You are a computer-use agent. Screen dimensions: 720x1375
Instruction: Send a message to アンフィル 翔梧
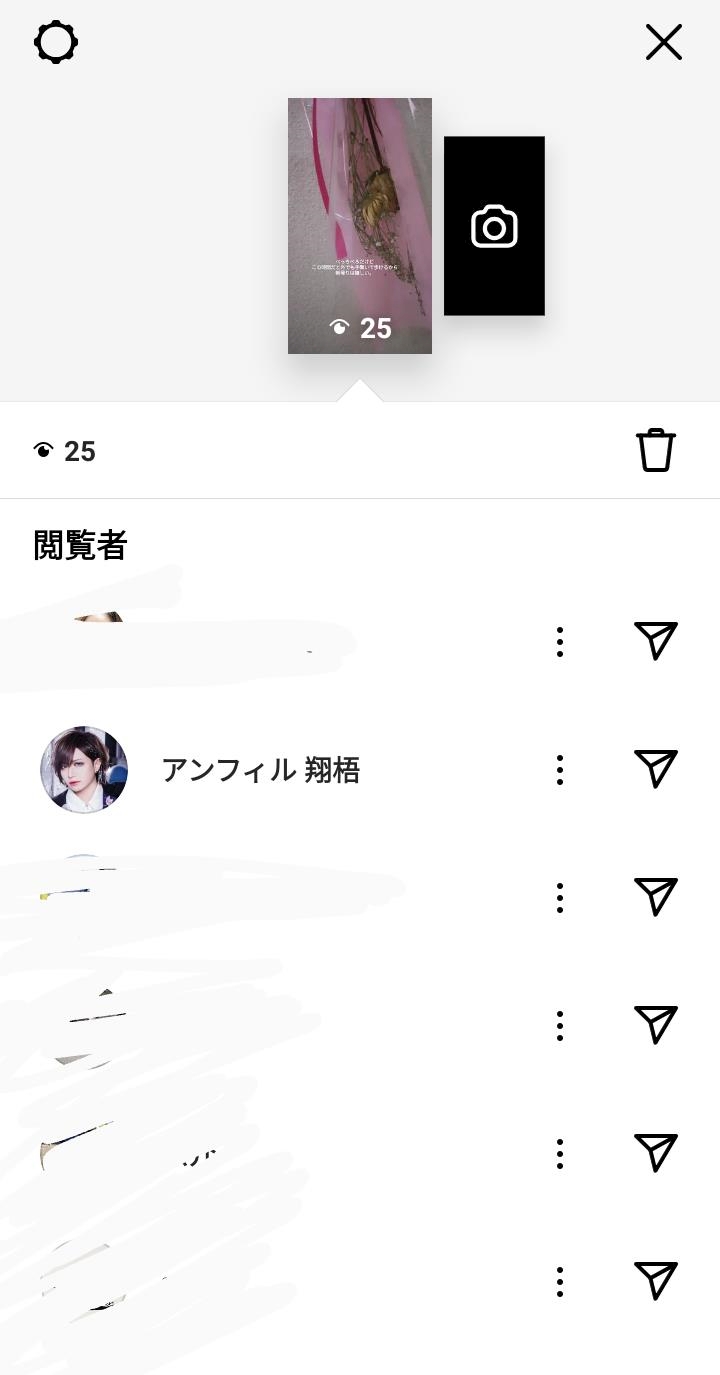656,768
